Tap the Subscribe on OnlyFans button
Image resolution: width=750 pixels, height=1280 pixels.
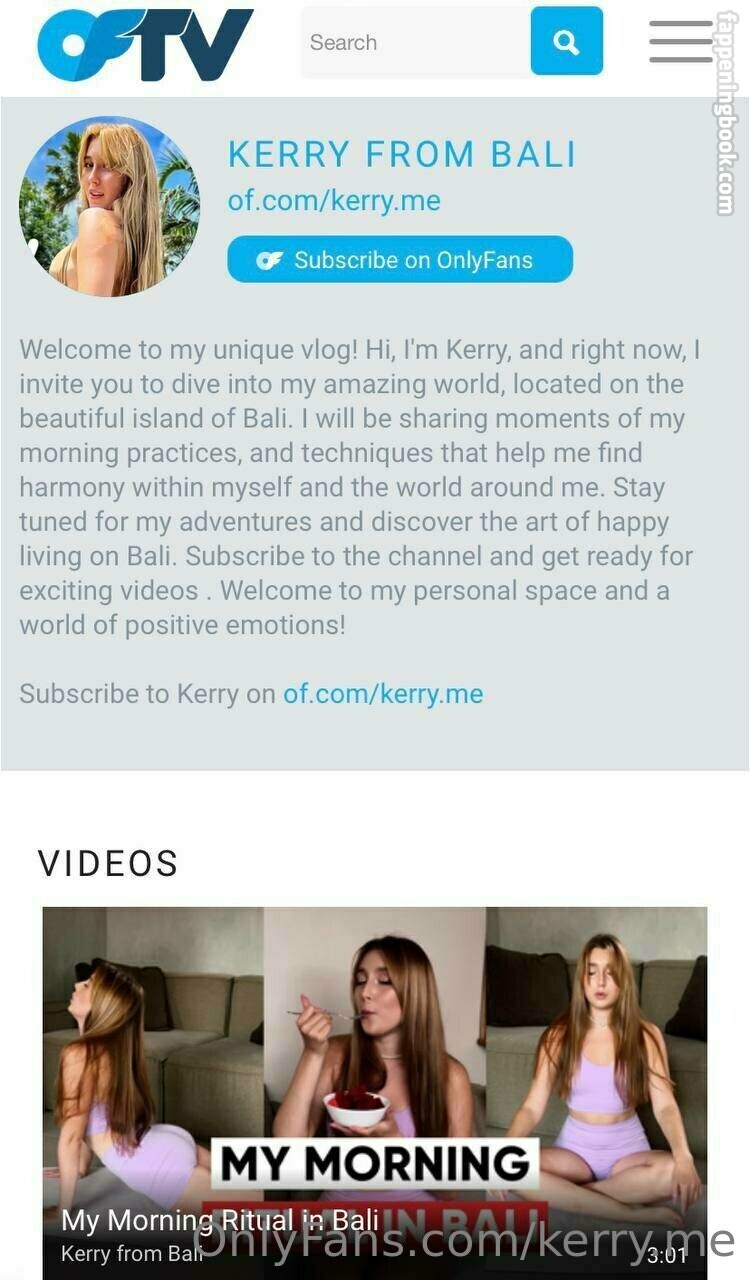[400, 260]
